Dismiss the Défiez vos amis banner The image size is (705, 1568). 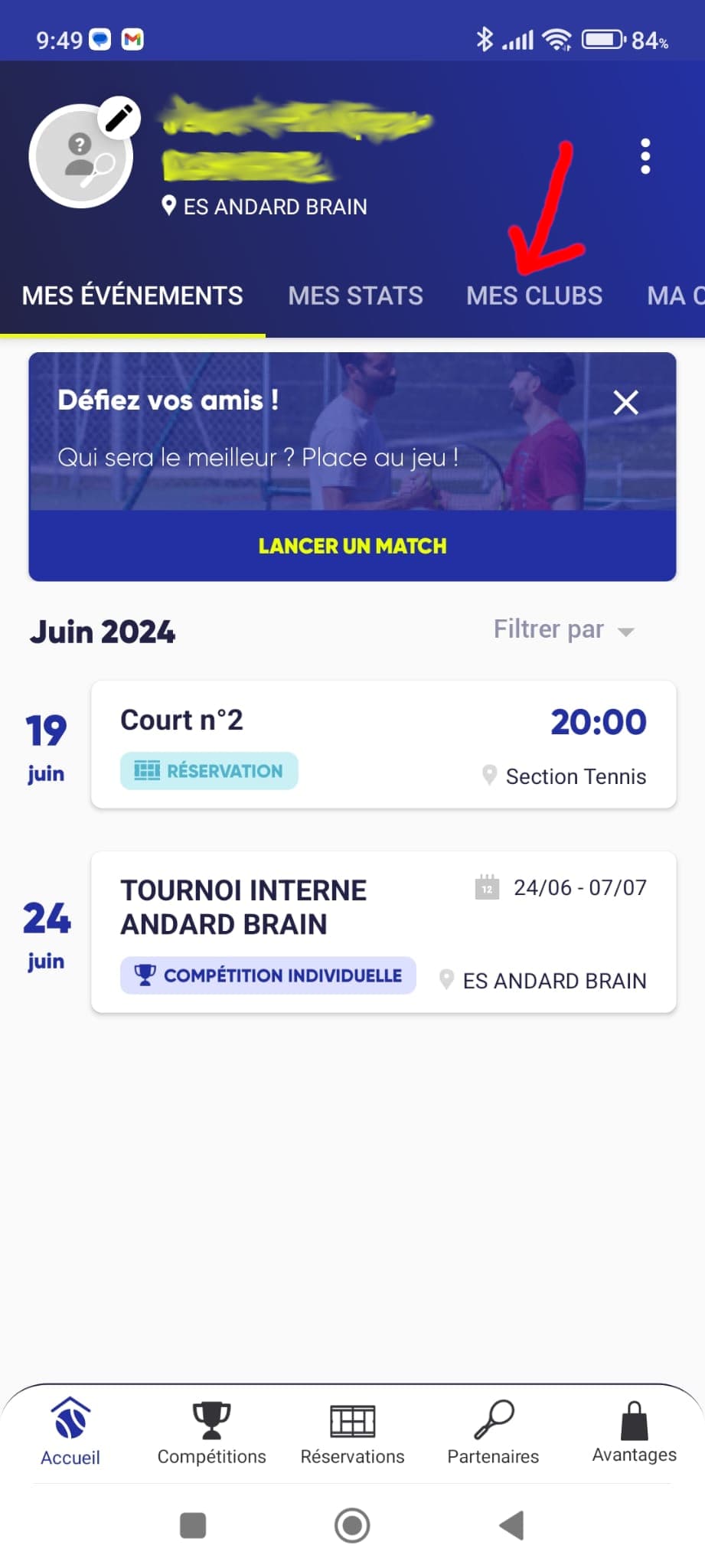point(625,402)
